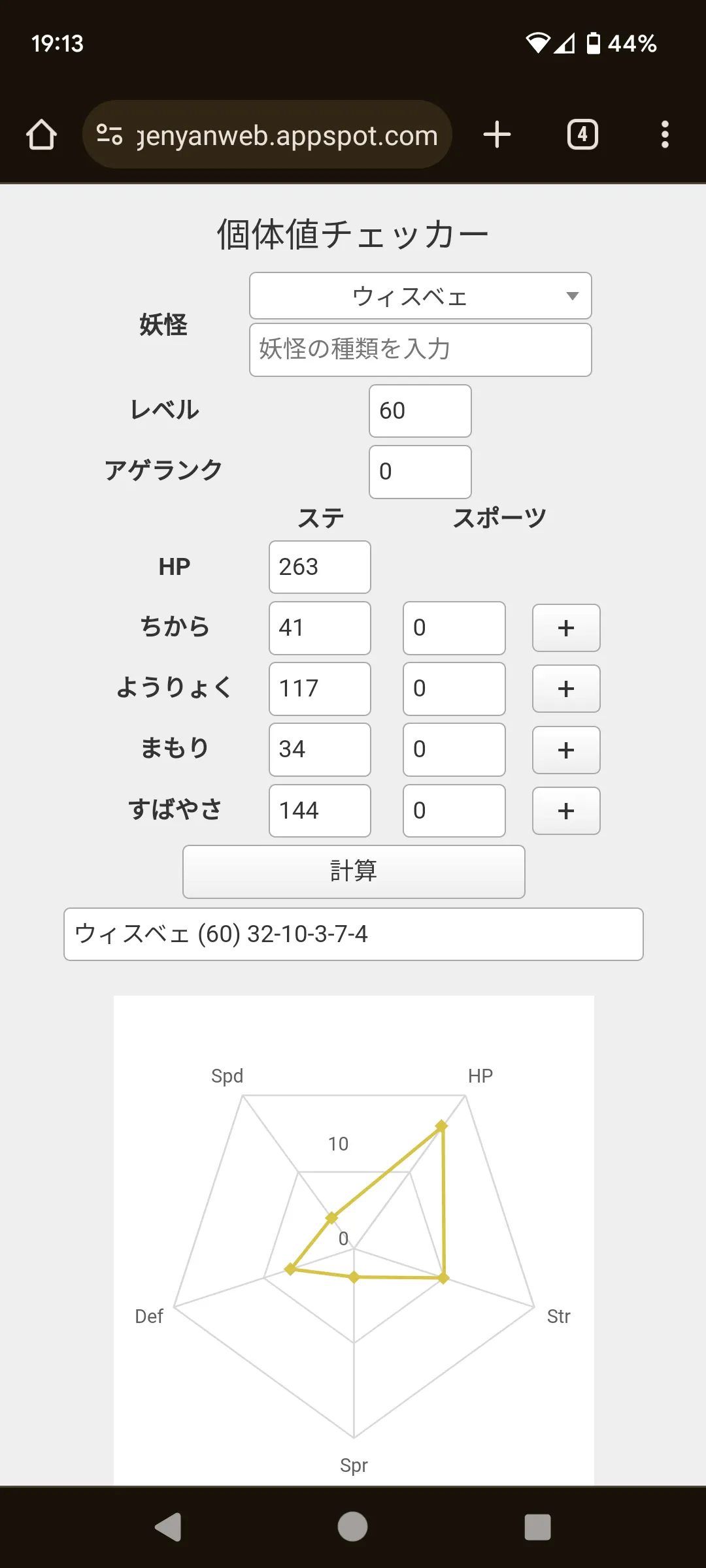Viewport: 706px width, 1568px height.
Task: Increase the ようりょく sports value with plus
Action: pos(566,689)
